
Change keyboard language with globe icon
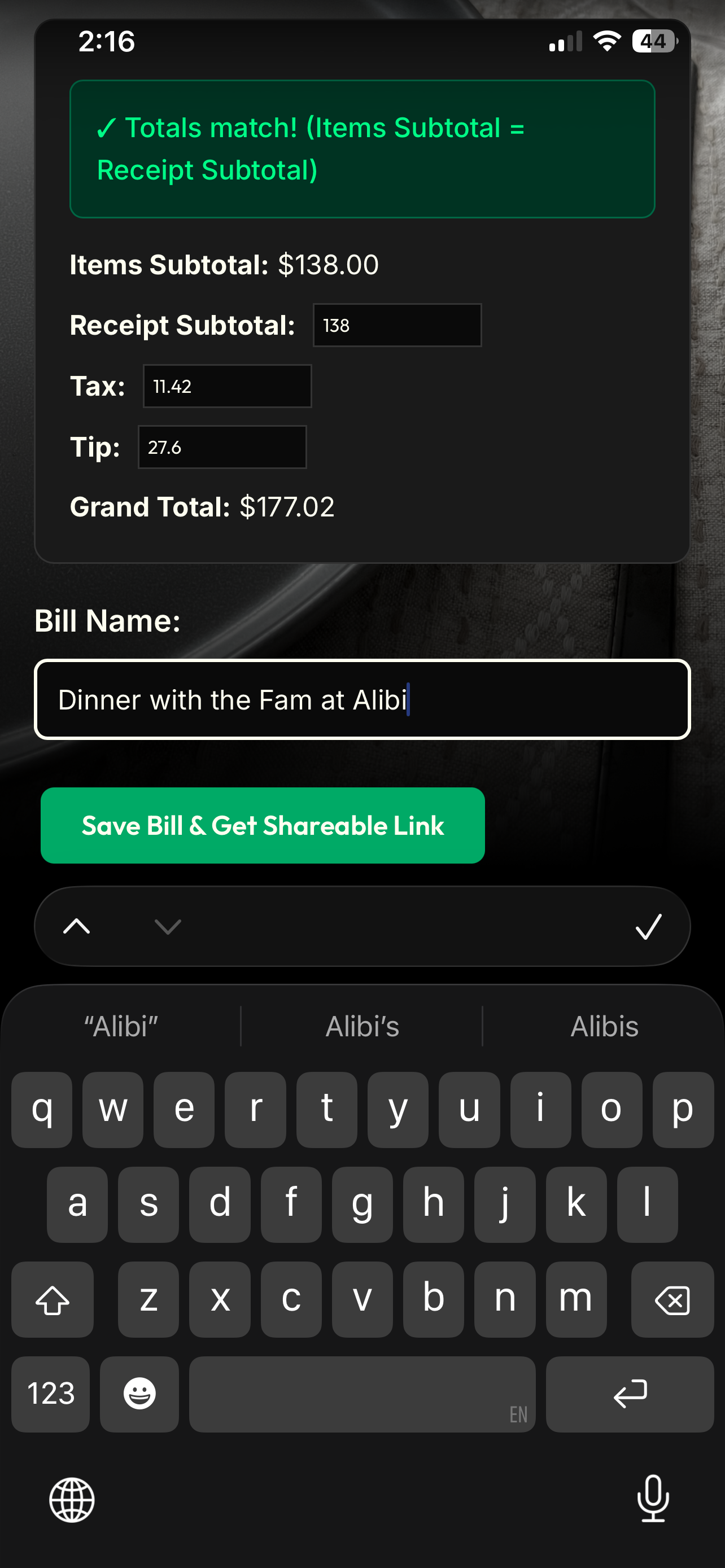point(72,1500)
